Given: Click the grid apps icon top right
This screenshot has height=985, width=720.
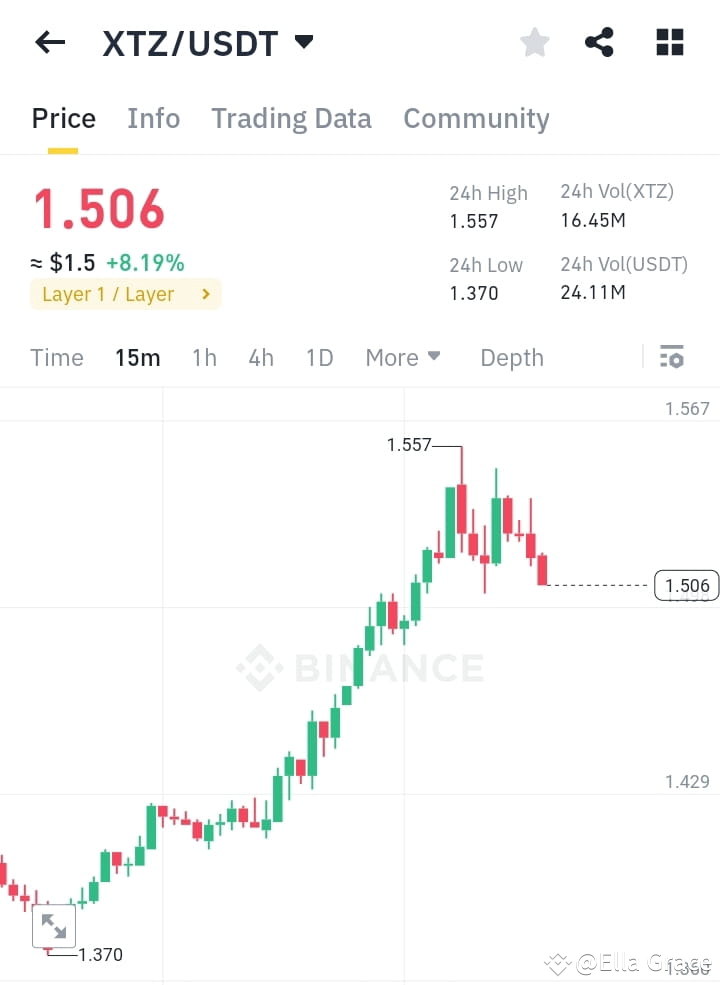Looking at the screenshot, I should 668,42.
